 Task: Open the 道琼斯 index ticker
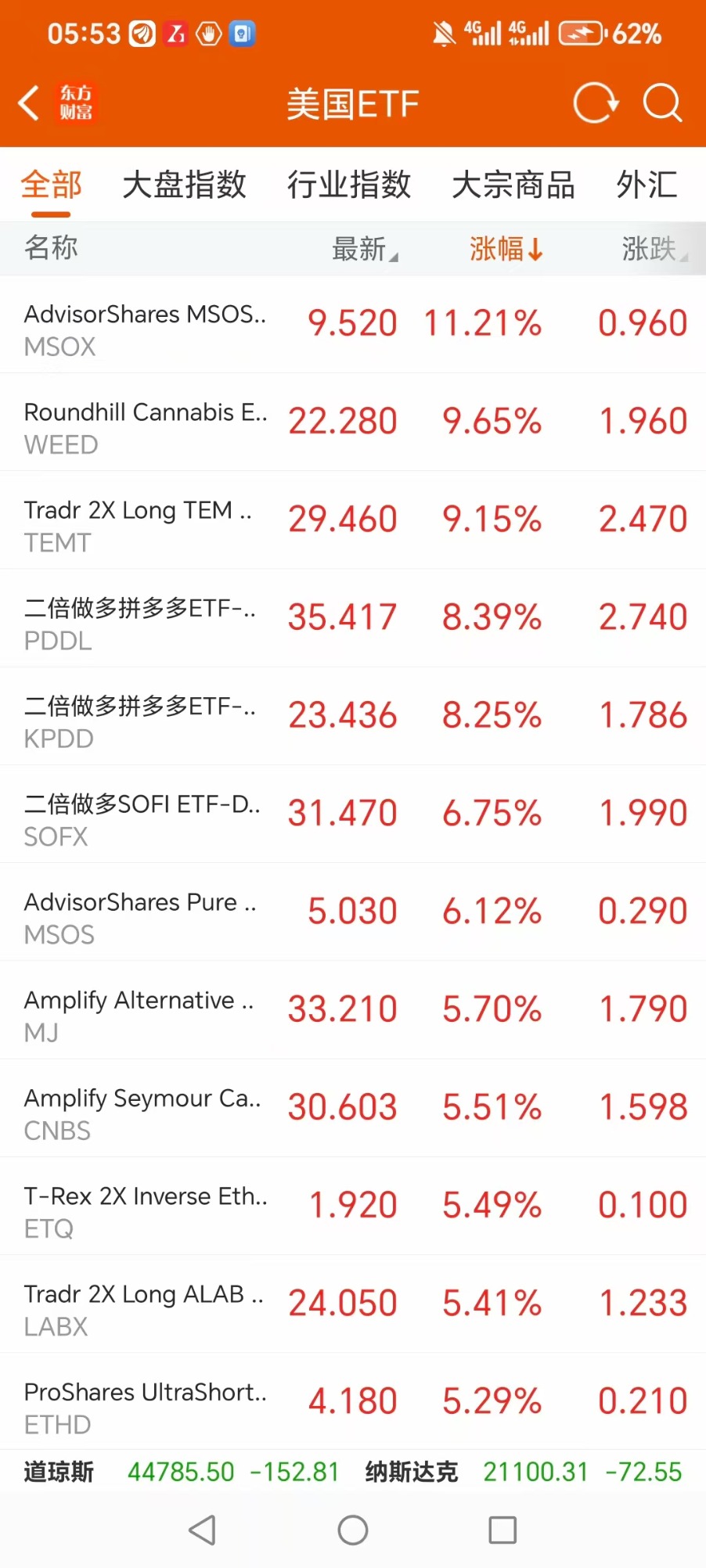[181, 1472]
